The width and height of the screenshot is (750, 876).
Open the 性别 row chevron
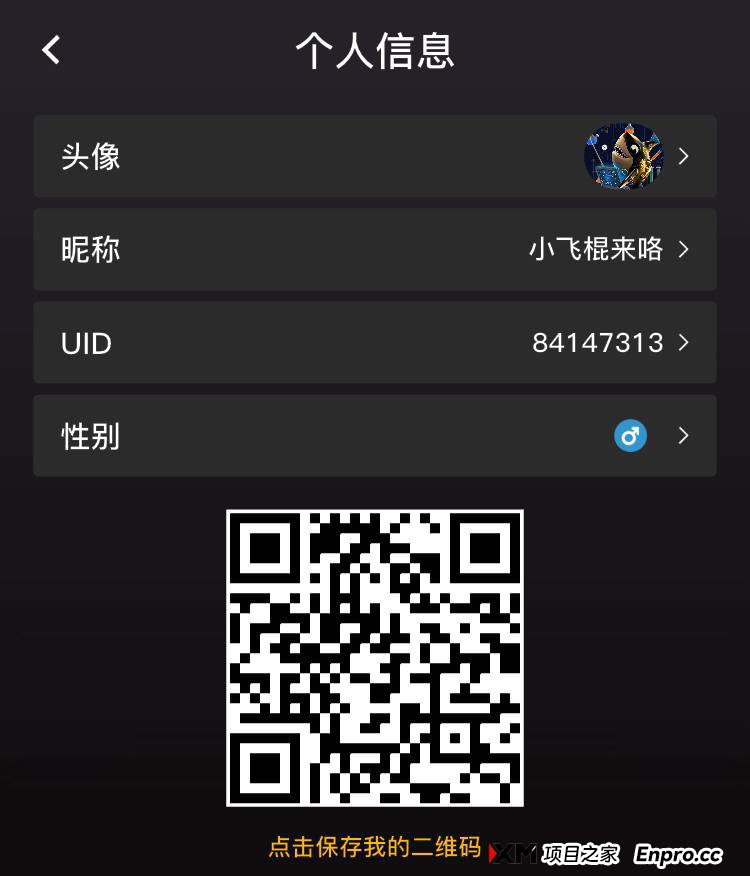[x=683, y=436]
